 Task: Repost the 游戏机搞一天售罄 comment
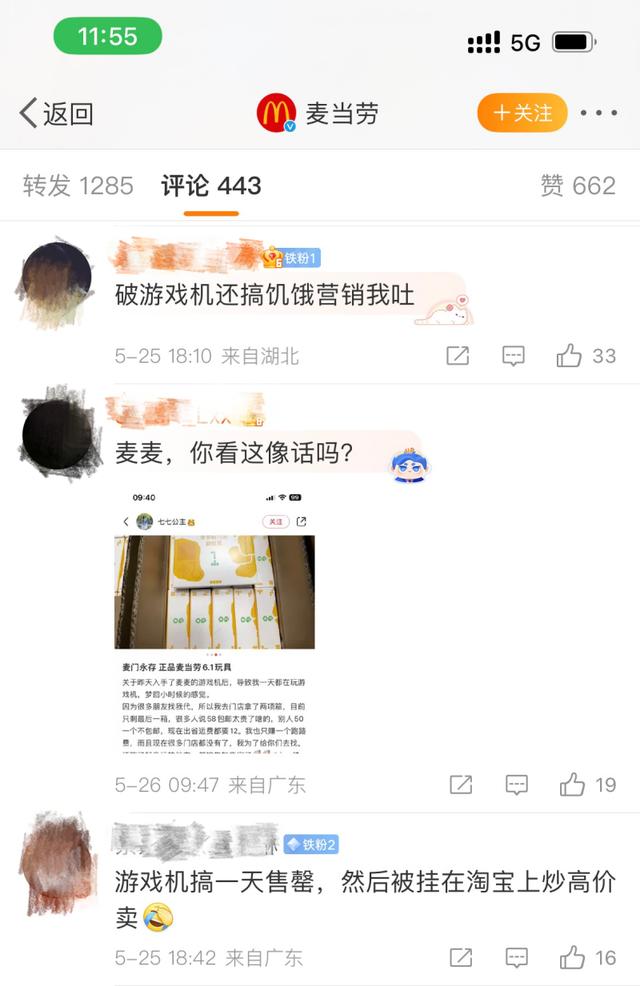tap(460, 958)
